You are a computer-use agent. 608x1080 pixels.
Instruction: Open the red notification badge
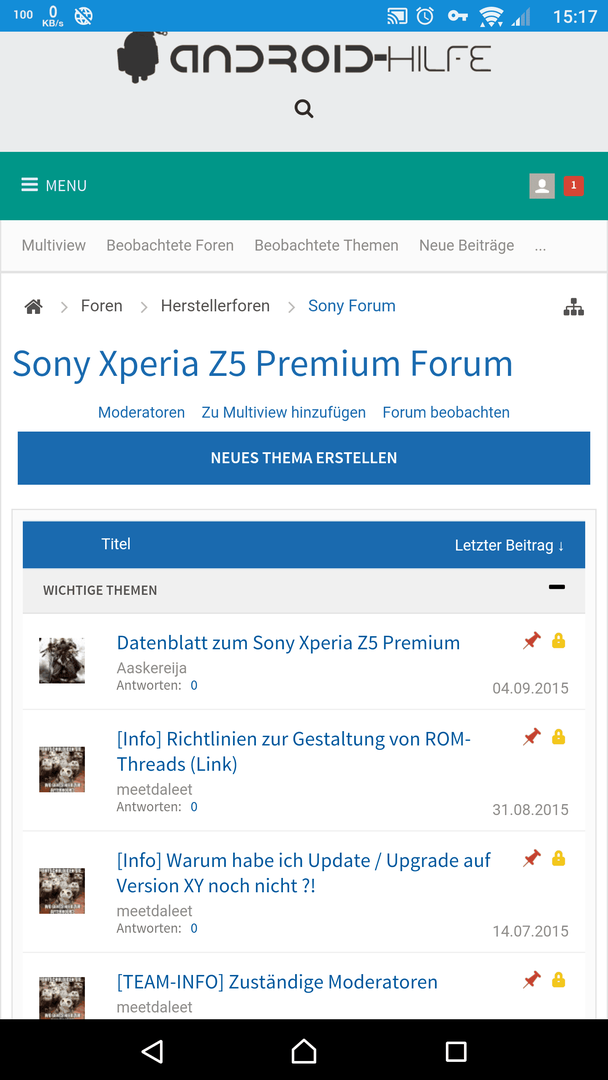574,186
